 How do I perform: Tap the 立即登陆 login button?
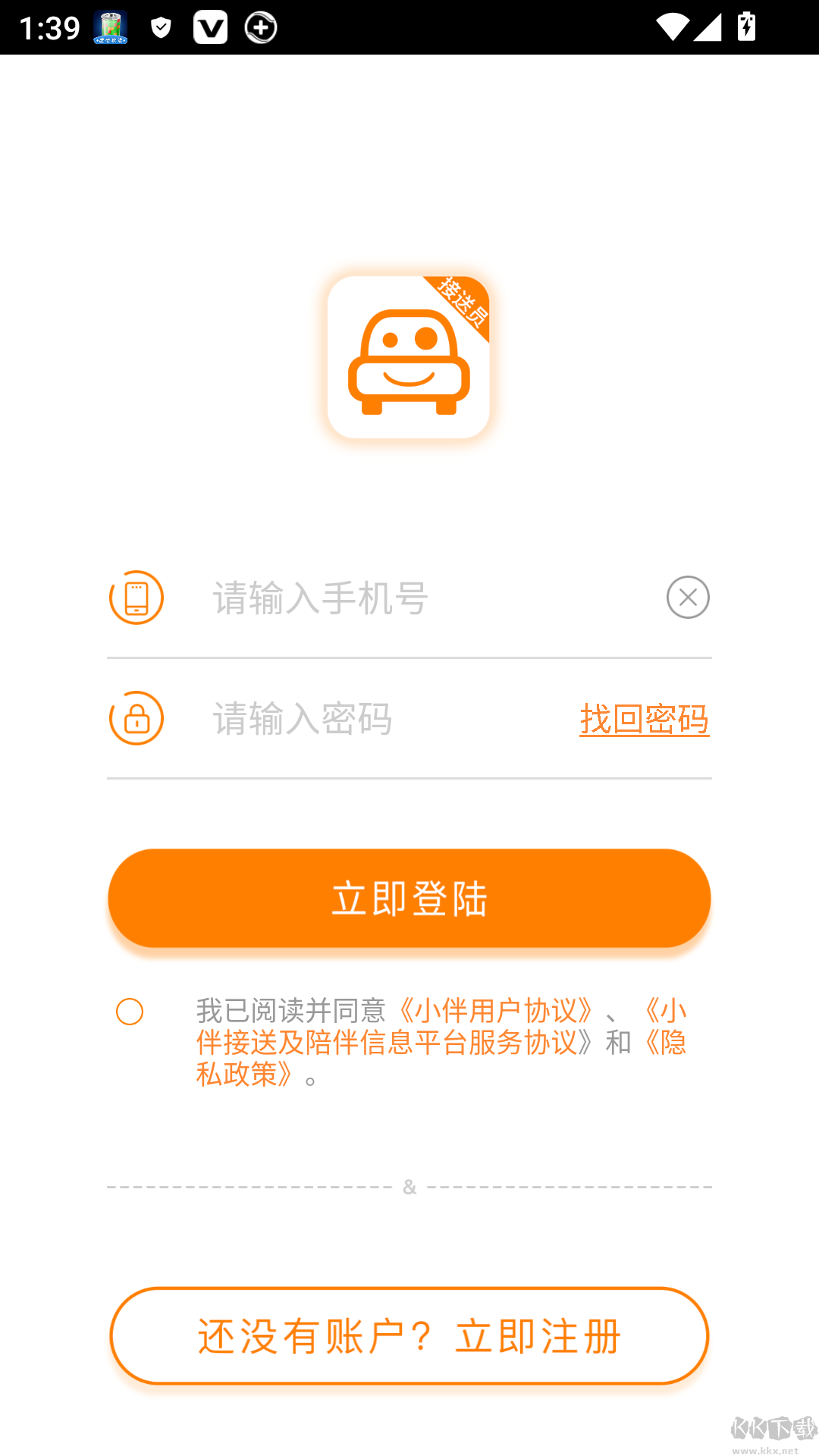tap(409, 897)
